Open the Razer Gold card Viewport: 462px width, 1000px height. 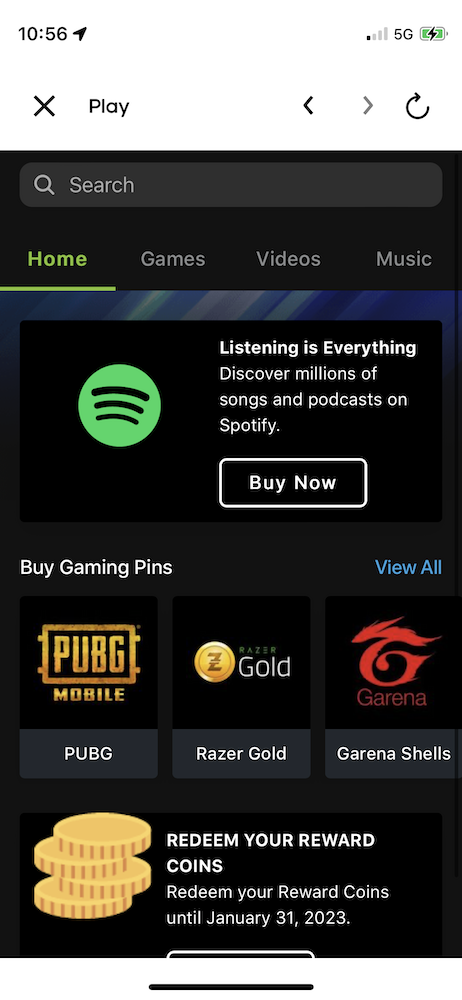click(x=241, y=687)
